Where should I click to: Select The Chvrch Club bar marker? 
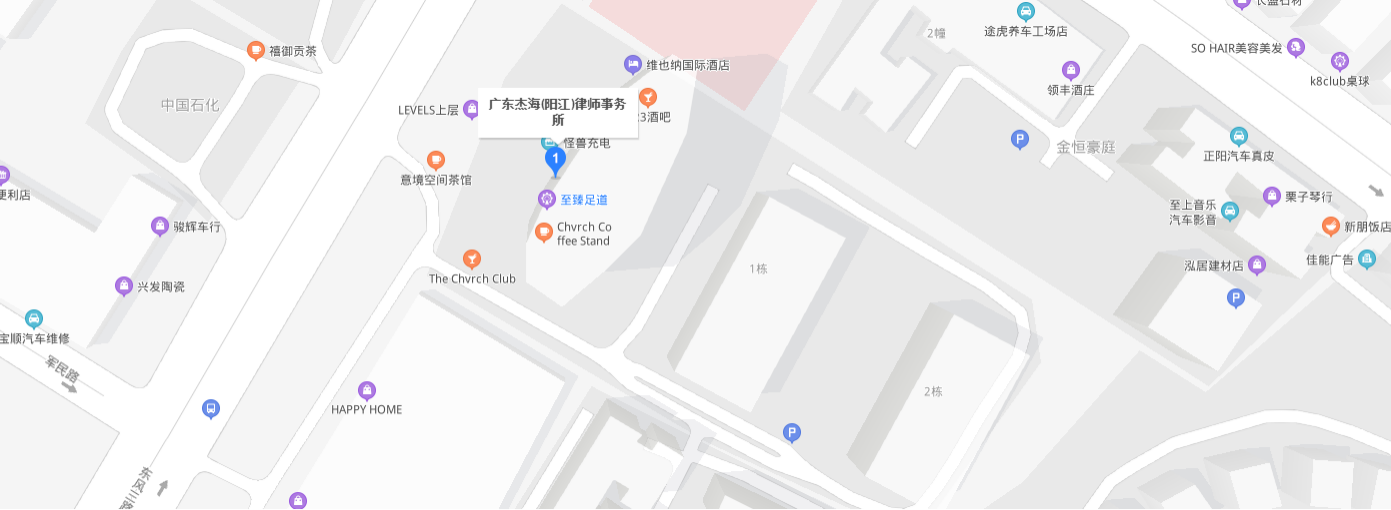click(472, 260)
